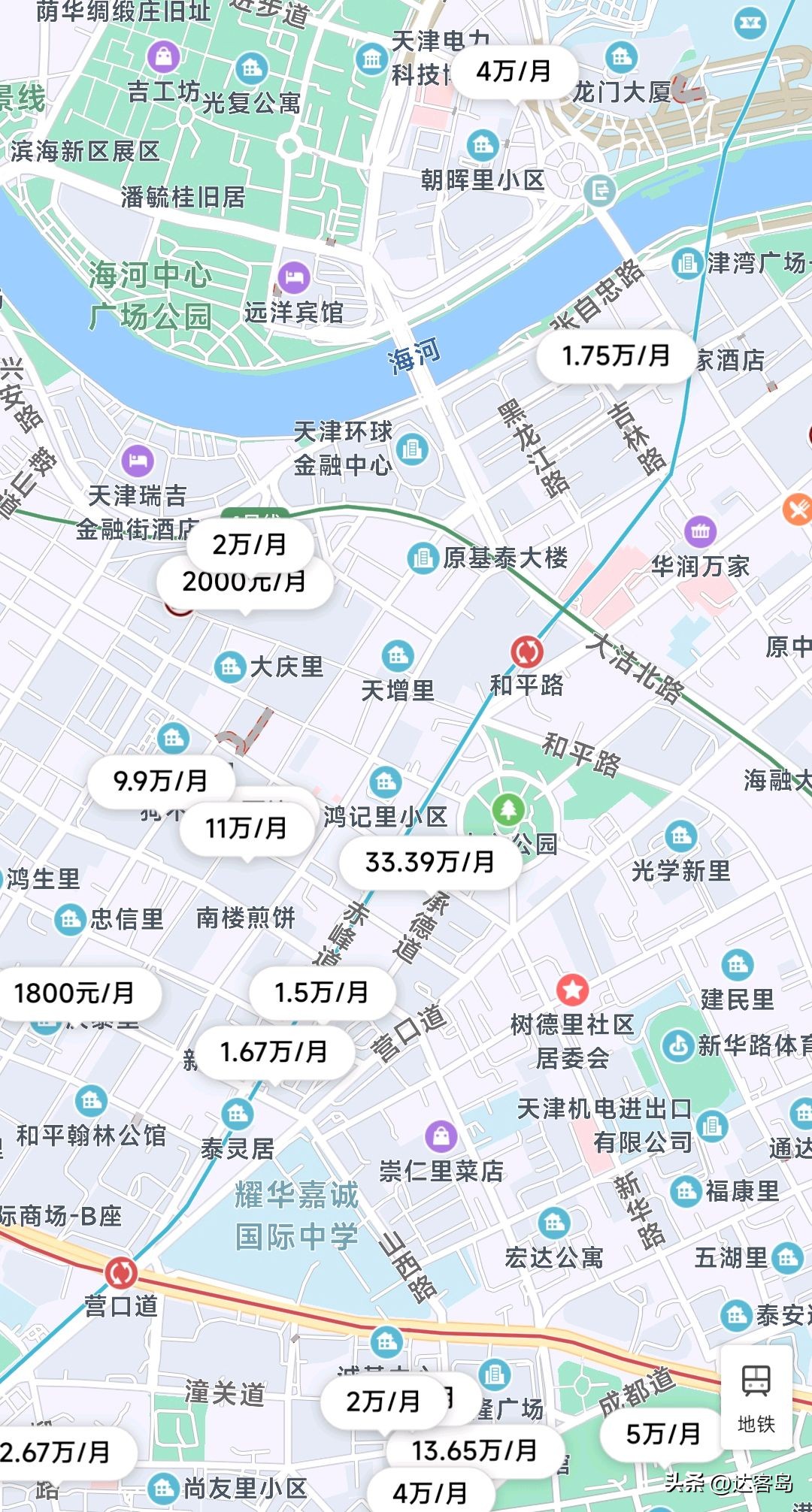This screenshot has width=812, height=1512.
Task: Click the 崇仁里菜店 store icon
Action: (x=441, y=1137)
